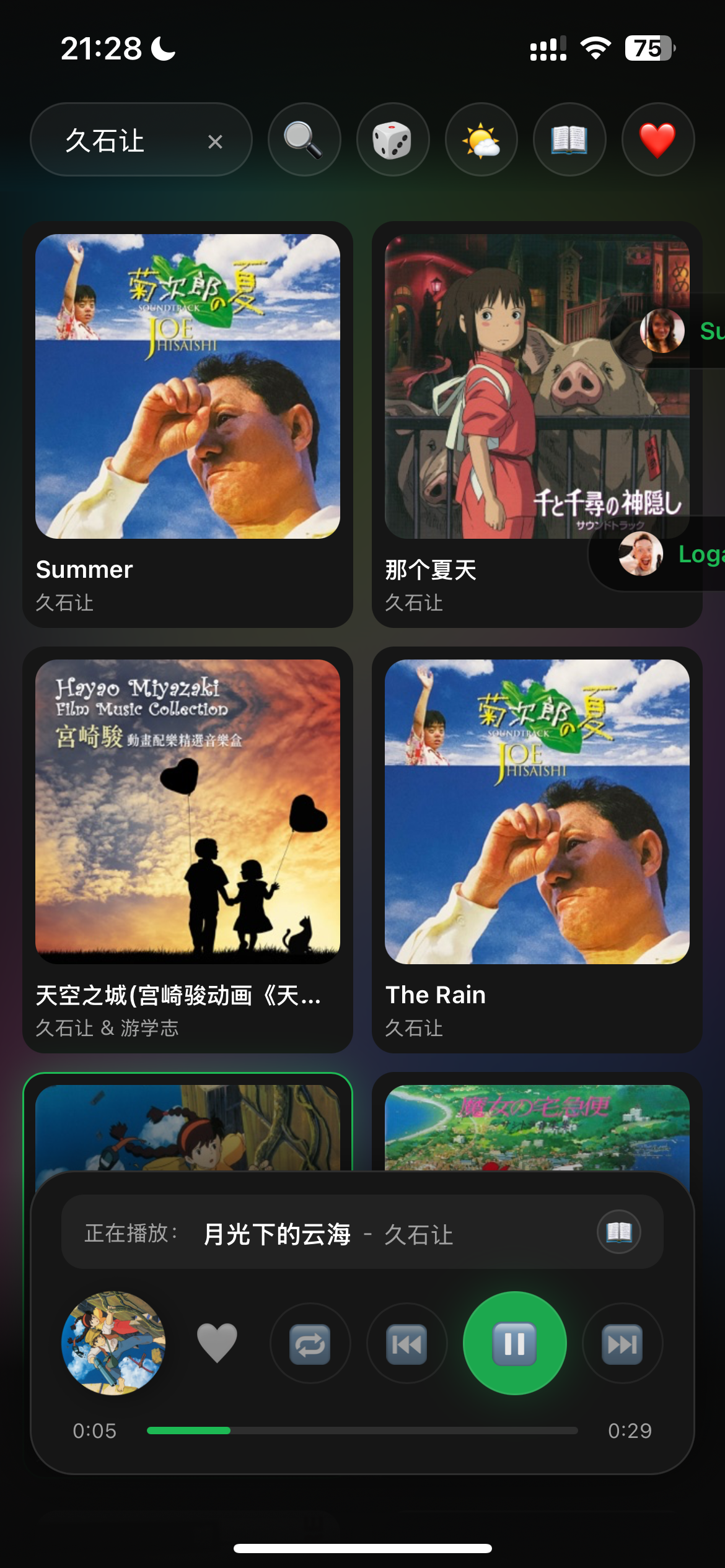Play The Rain by 久石让
The image size is (725, 1568).
pyautogui.click(x=537, y=850)
